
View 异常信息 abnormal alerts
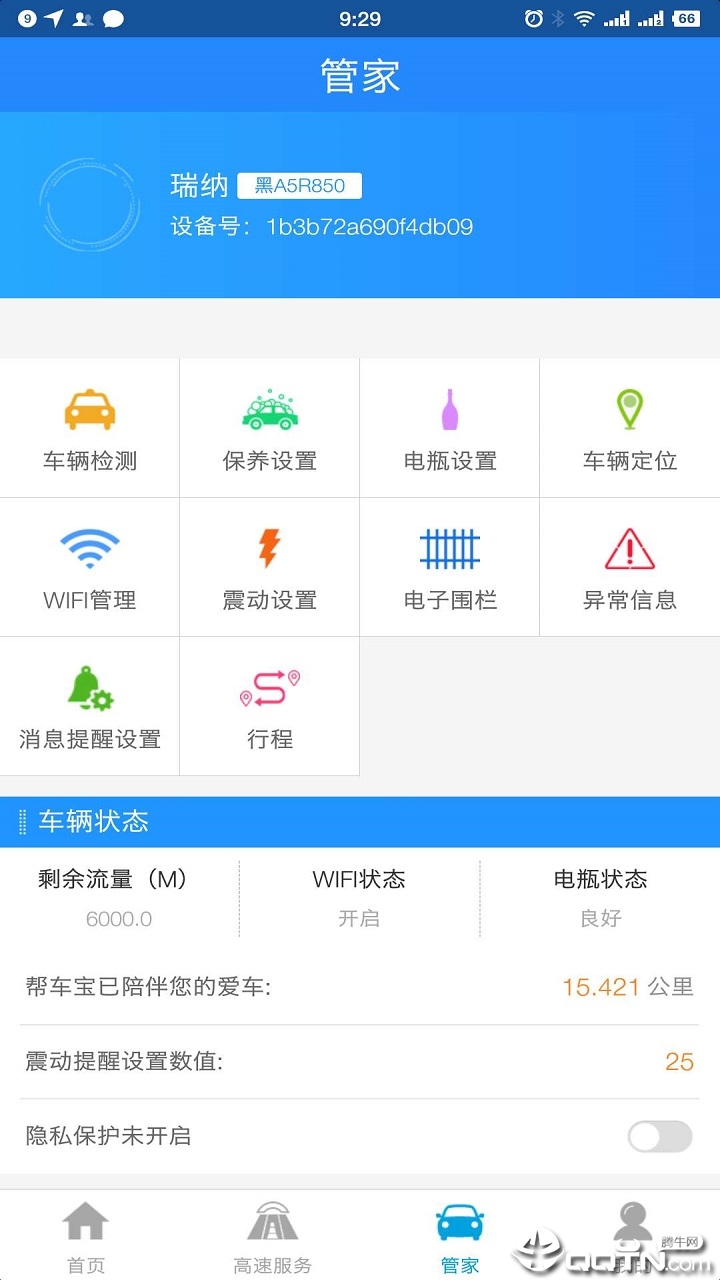630,567
